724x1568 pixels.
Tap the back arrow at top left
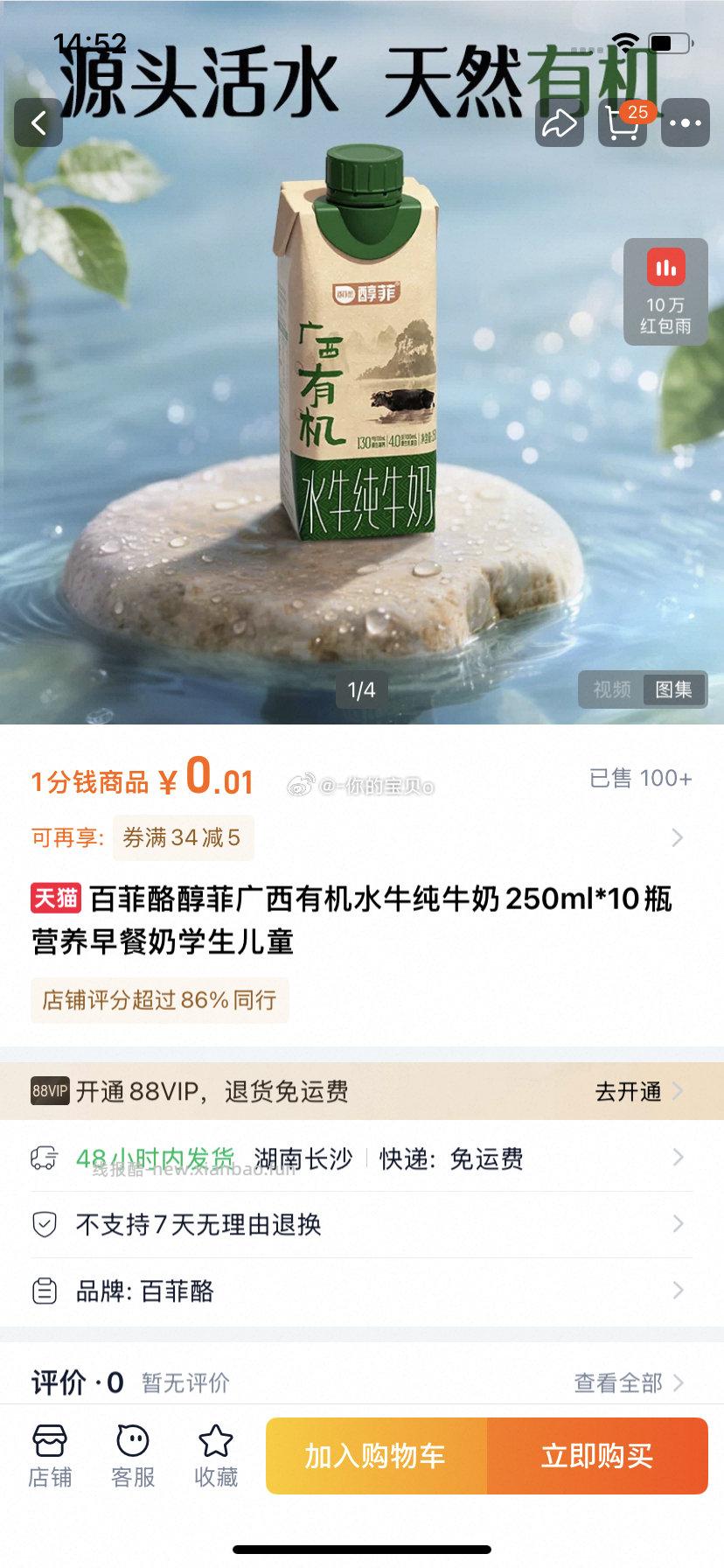[x=38, y=122]
